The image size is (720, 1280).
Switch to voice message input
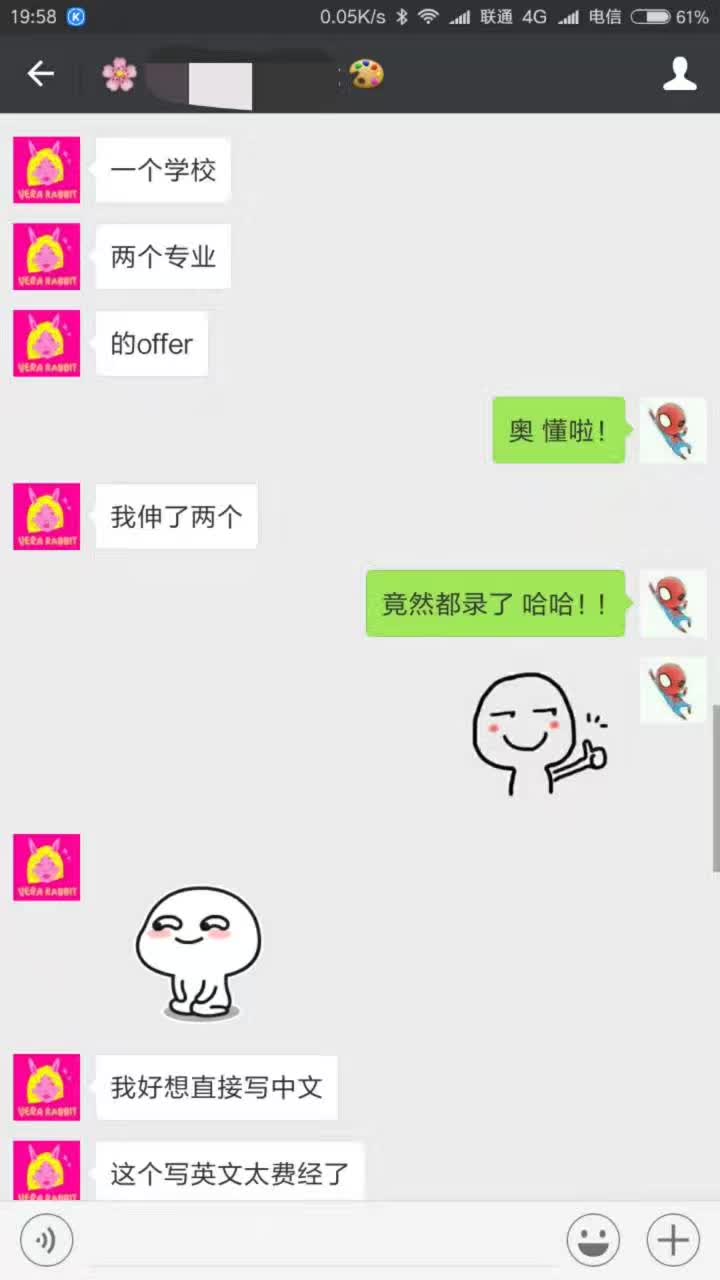(46, 1241)
